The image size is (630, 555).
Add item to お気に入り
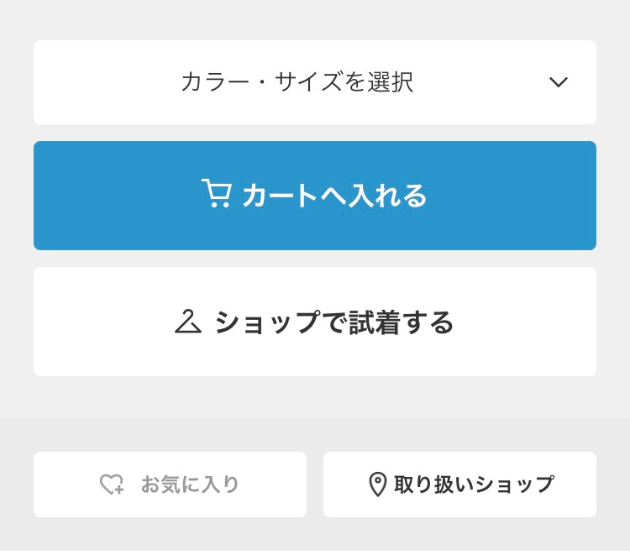170,485
